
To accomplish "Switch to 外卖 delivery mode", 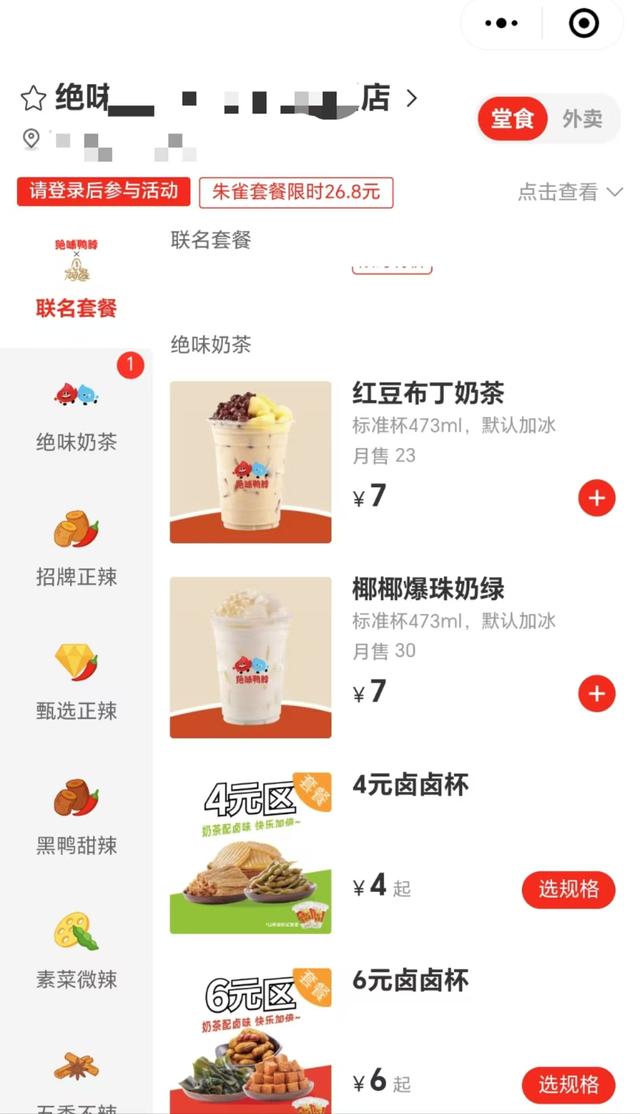I will pos(582,119).
